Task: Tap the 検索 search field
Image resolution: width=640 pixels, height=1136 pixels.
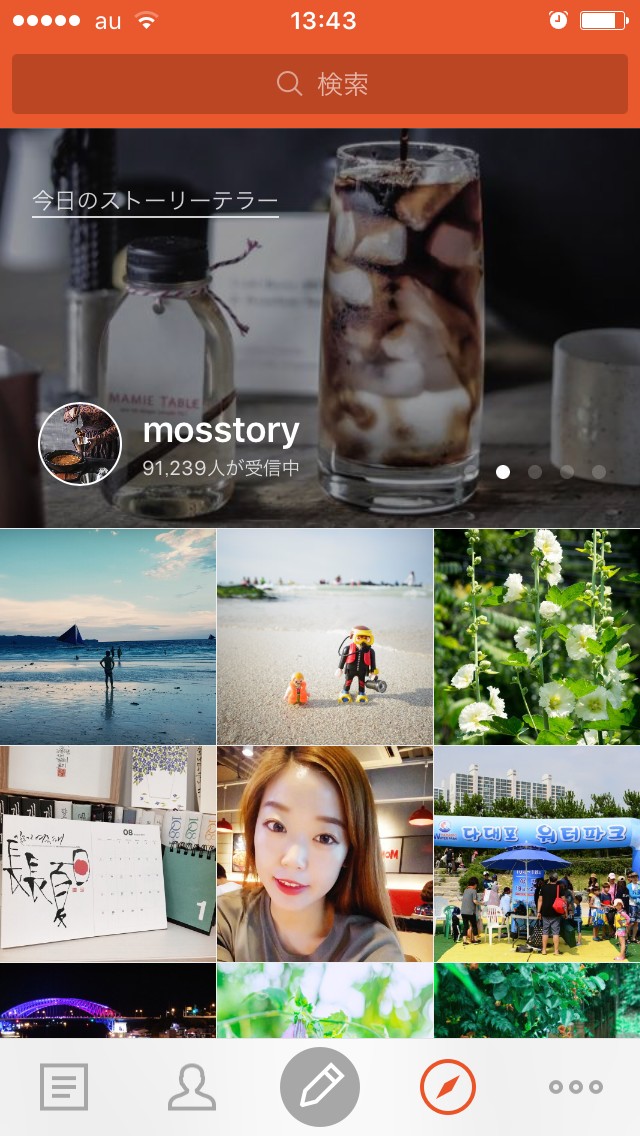Action: [x=320, y=84]
